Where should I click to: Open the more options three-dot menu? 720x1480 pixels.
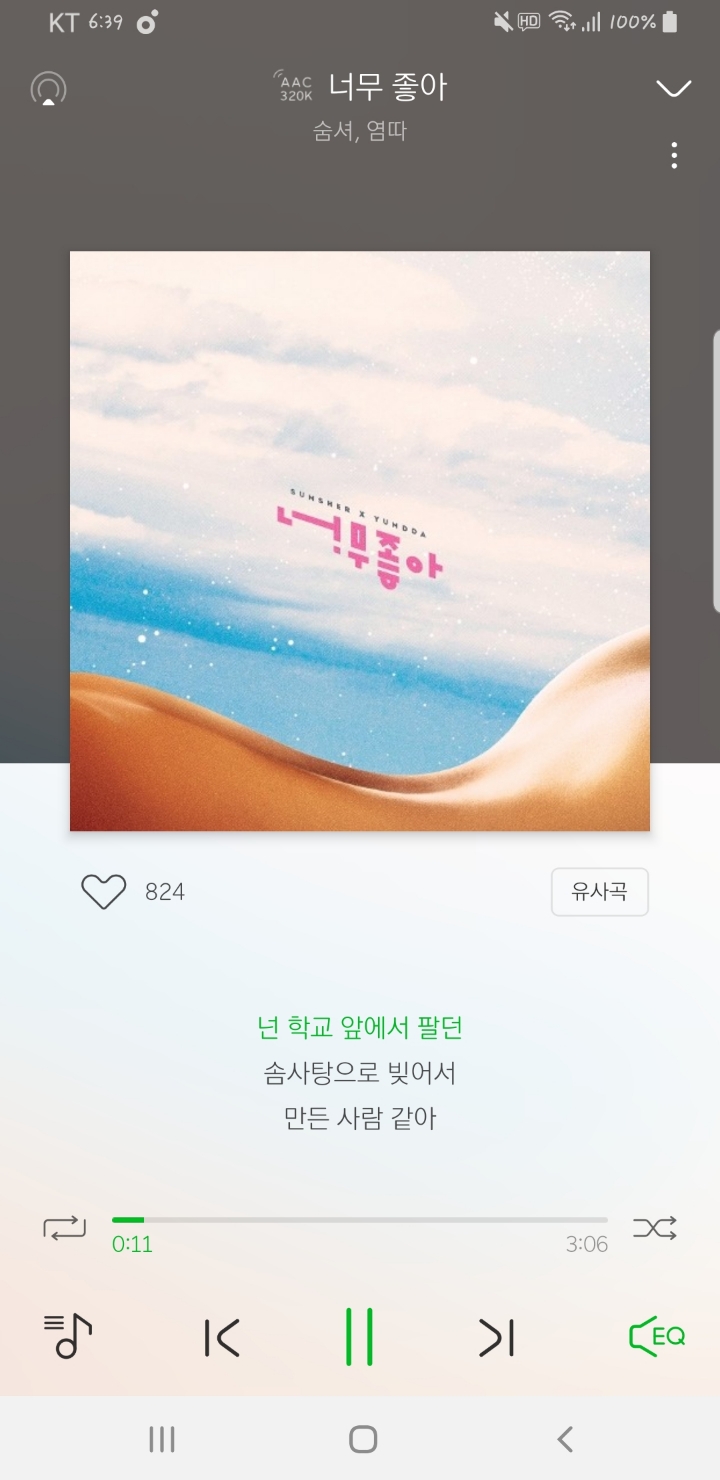click(673, 156)
